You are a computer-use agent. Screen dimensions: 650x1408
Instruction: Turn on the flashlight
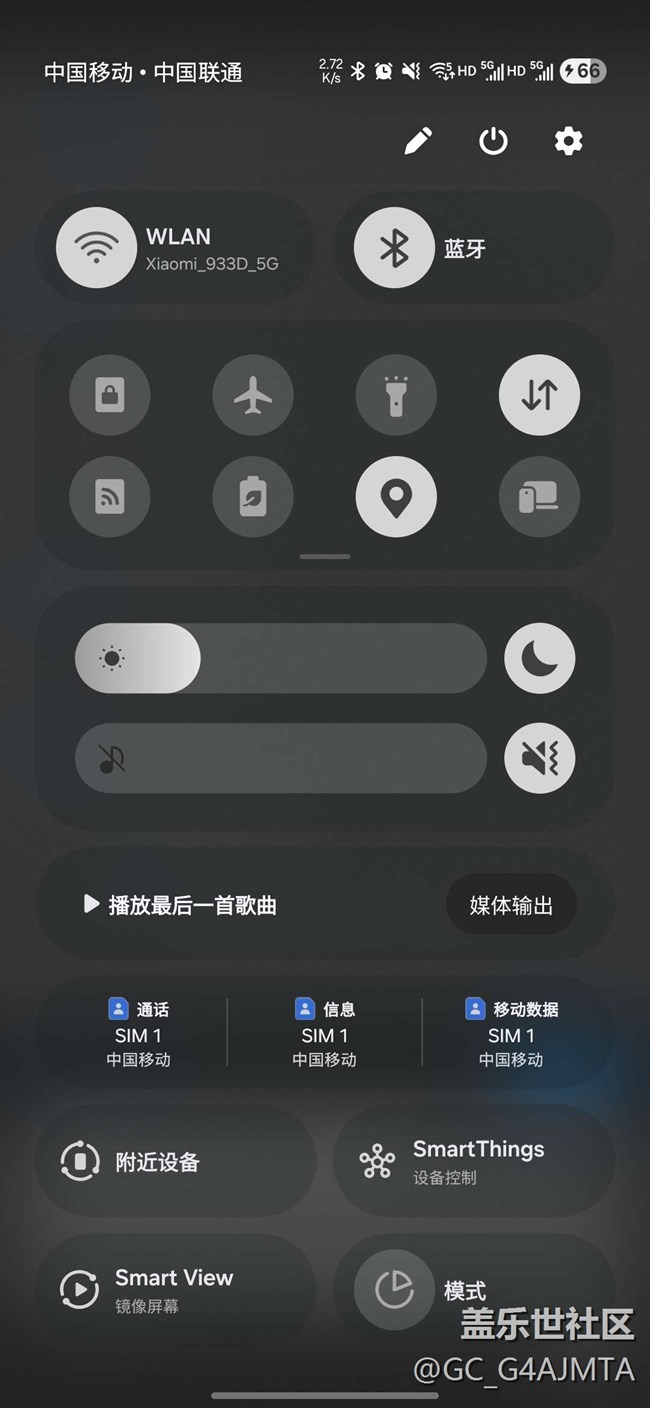[396, 395]
